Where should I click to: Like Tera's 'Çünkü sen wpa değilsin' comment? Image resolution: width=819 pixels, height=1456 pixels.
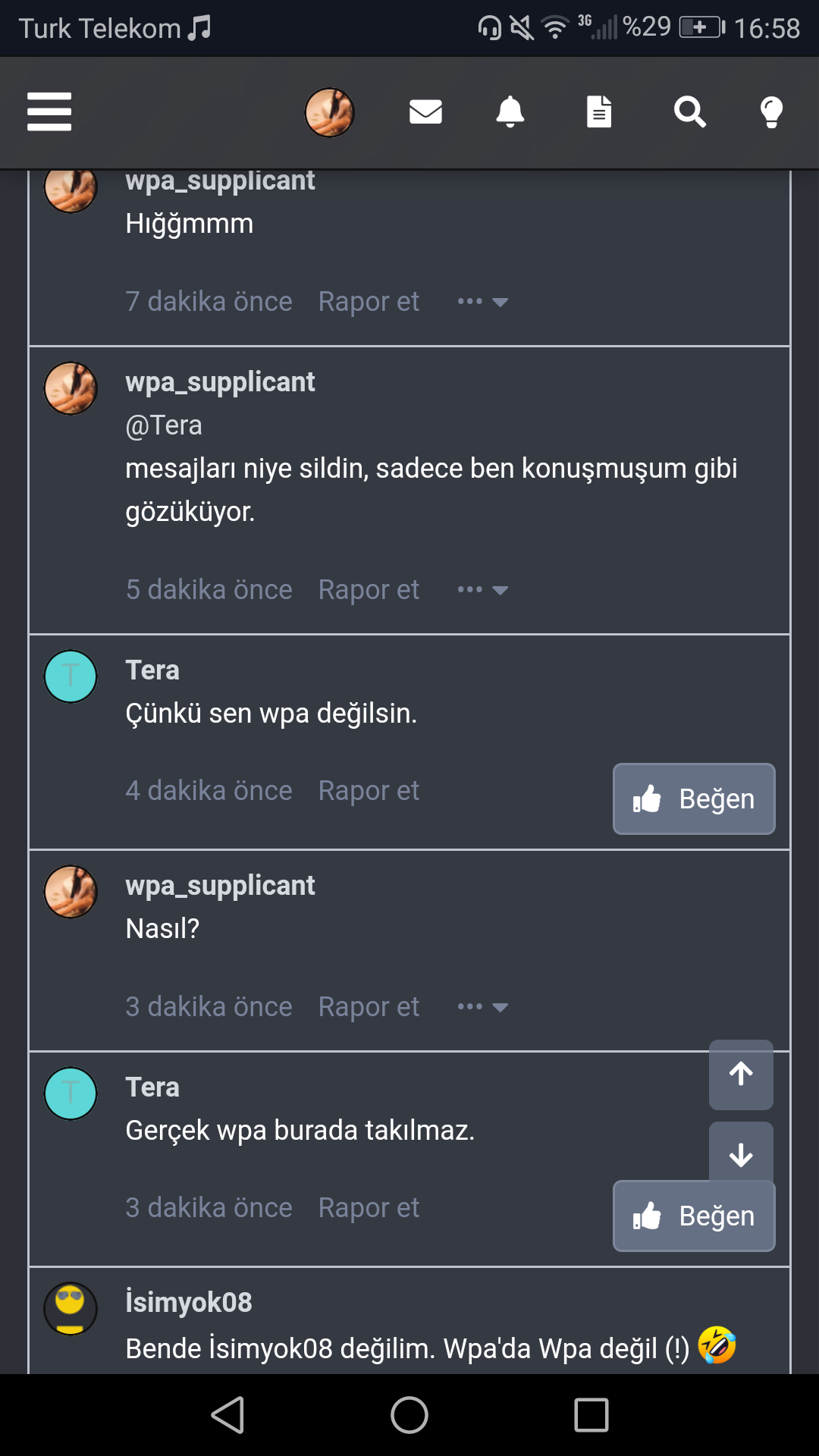[692, 799]
